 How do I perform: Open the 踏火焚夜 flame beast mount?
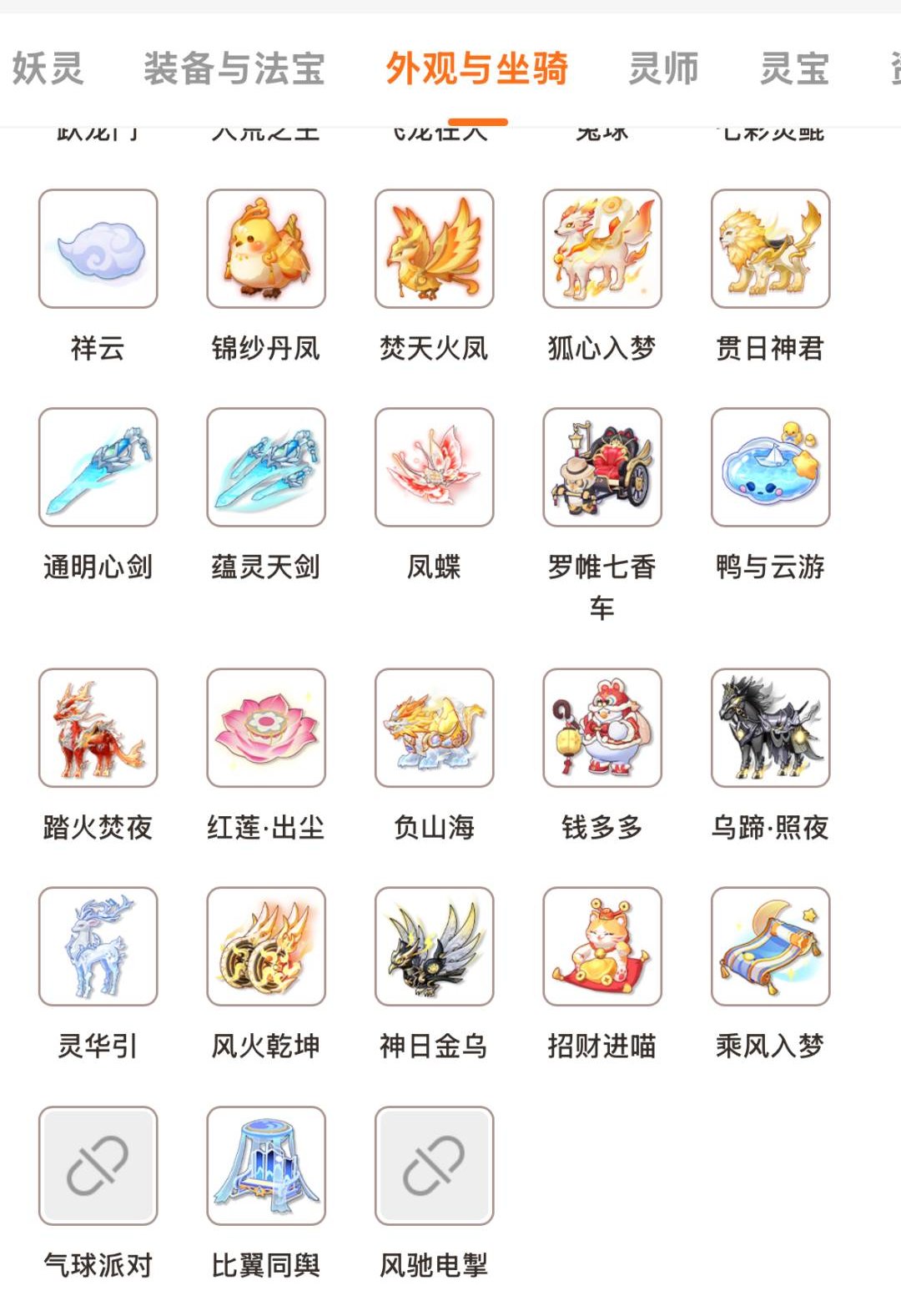[97, 729]
